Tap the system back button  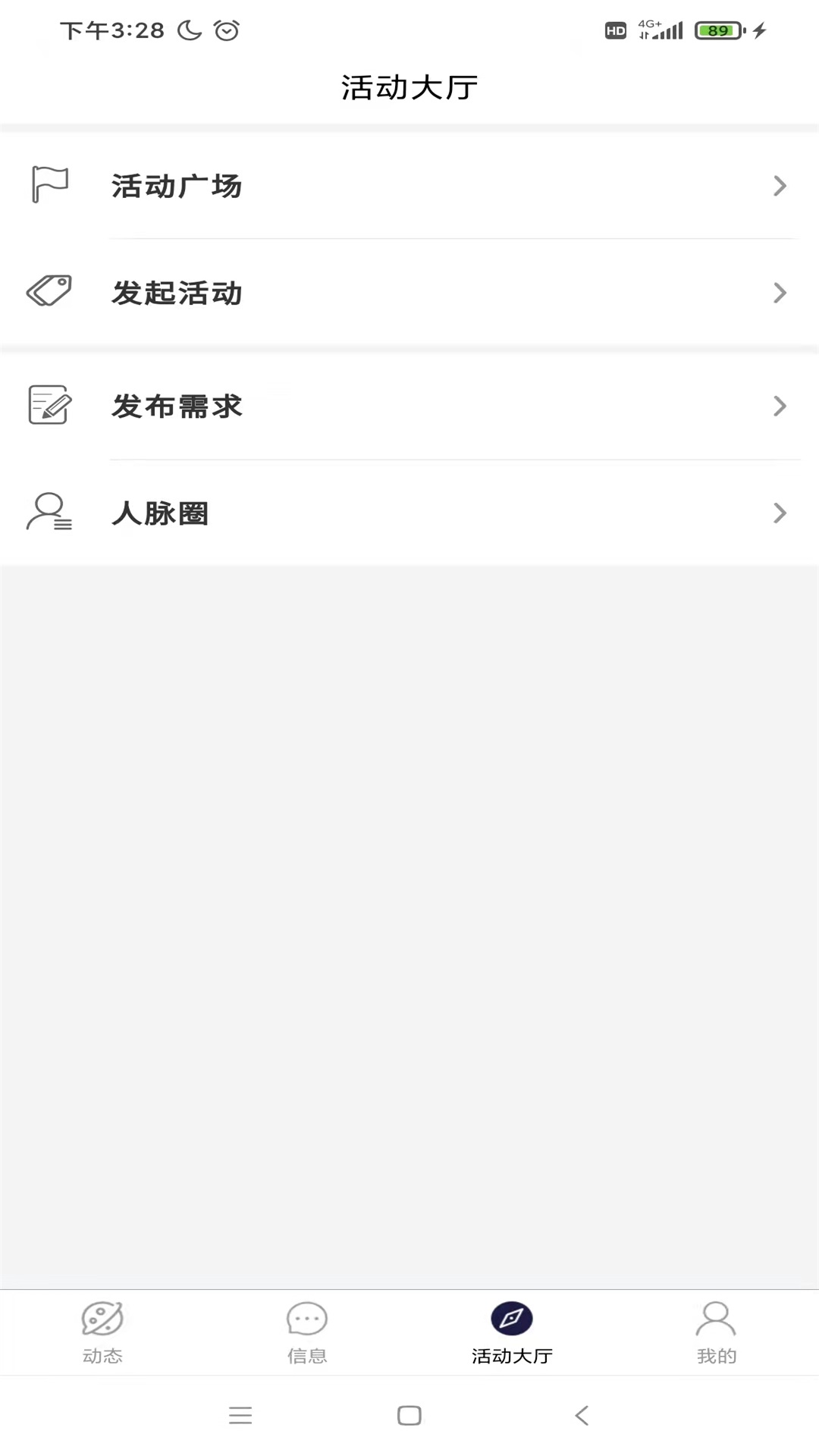click(x=582, y=1415)
